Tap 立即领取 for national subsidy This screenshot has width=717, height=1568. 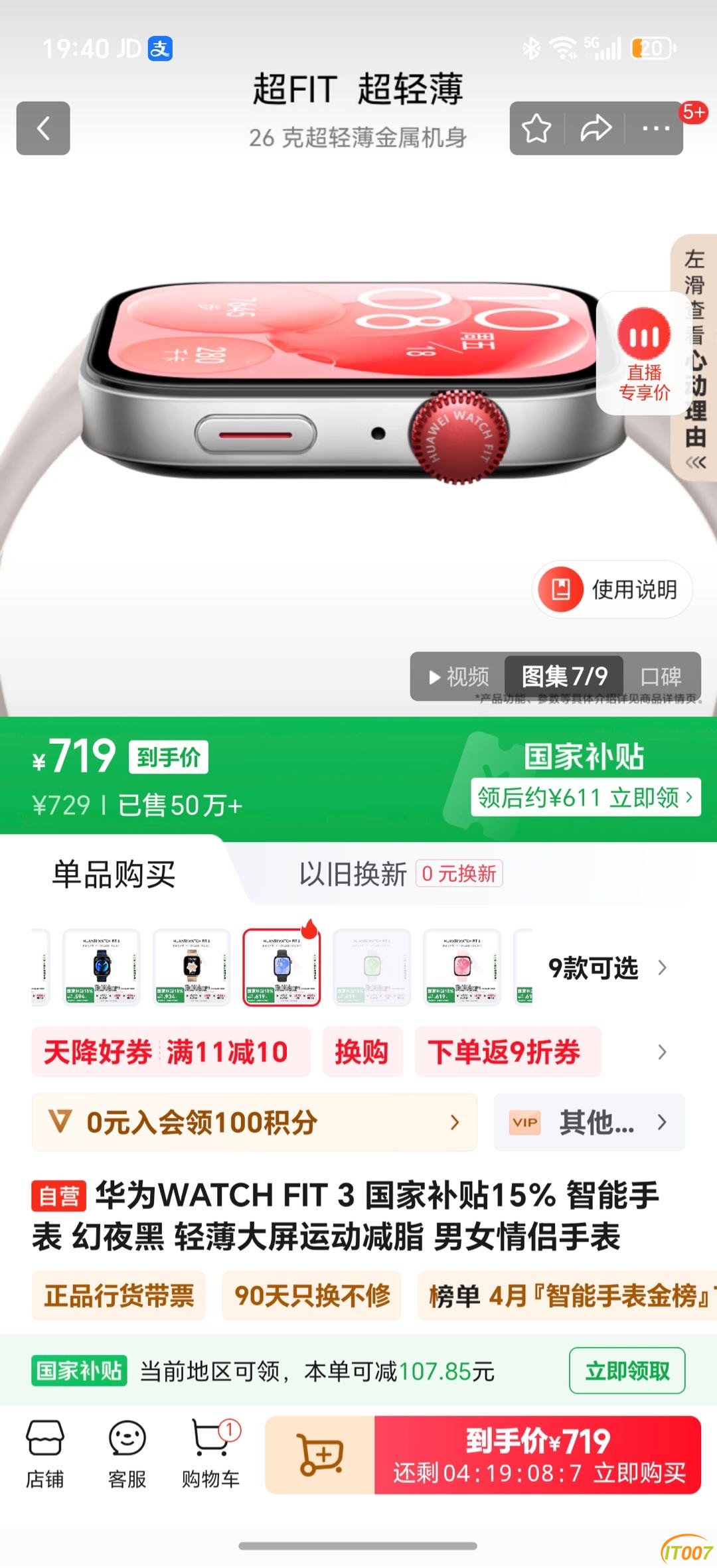(627, 1370)
